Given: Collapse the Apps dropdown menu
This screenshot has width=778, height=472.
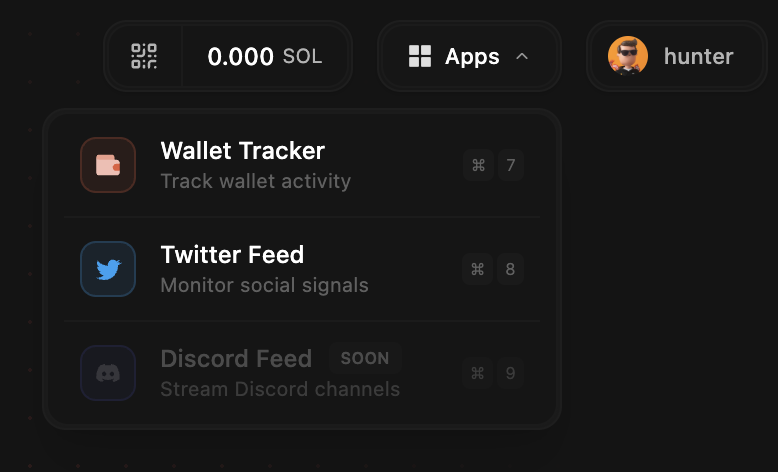Looking at the screenshot, I should [468, 56].
